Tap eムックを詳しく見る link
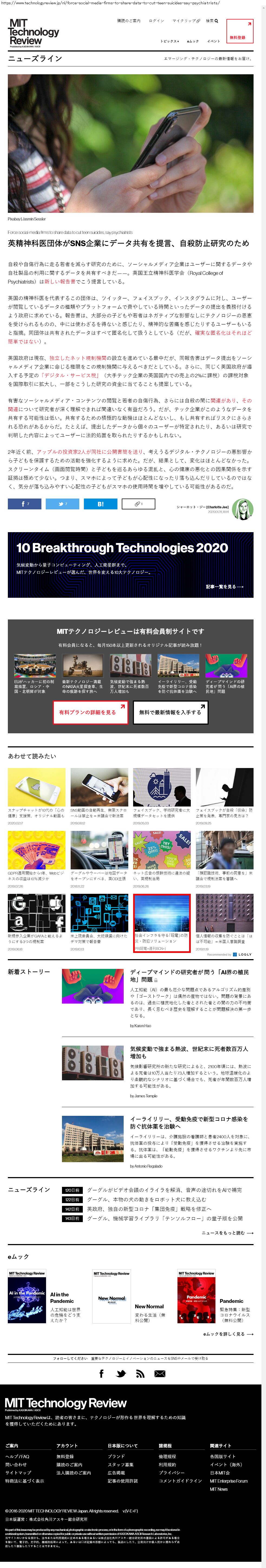The width and height of the screenshot is (266, 1568). pyautogui.click(x=228, y=1334)
